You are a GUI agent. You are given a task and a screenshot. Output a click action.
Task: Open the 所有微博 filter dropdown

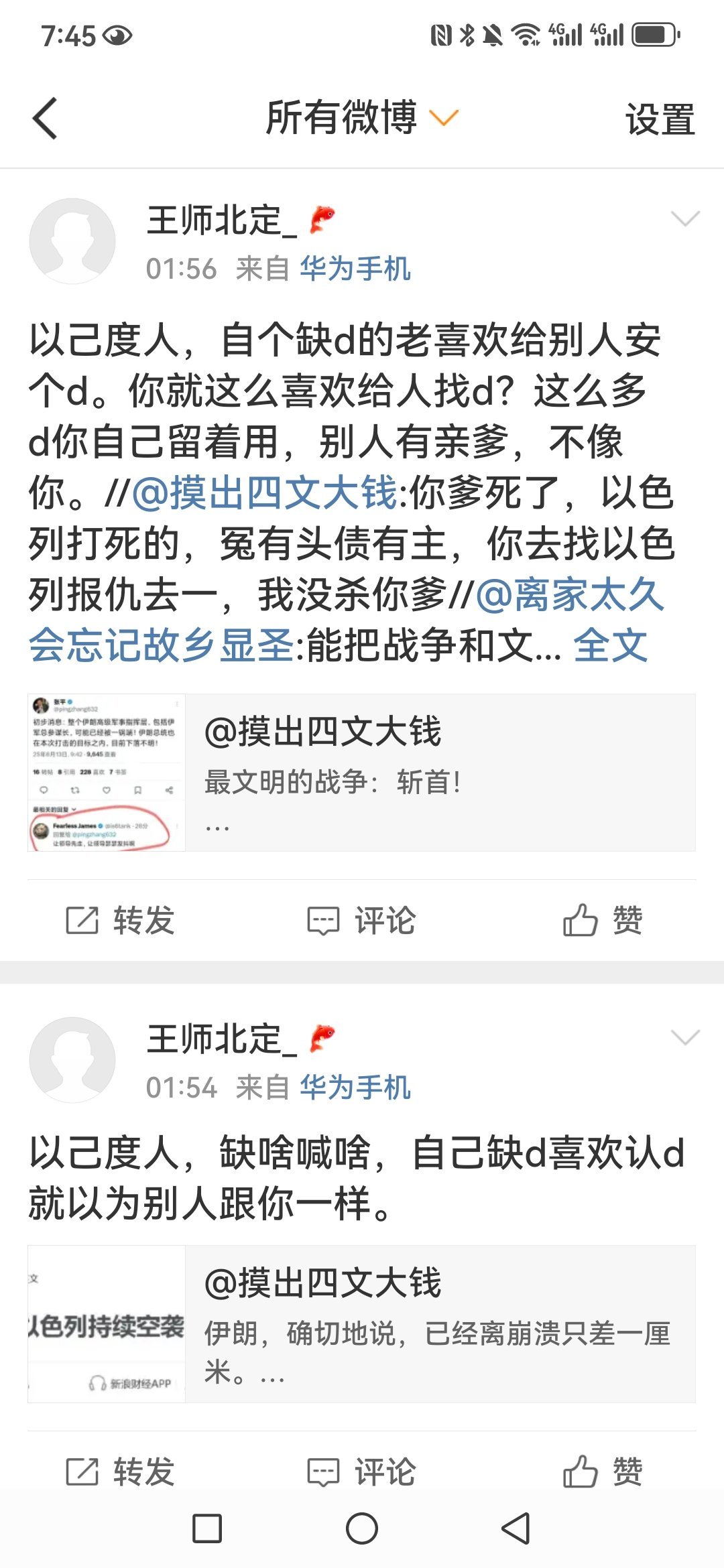pyautogui.click(x=362, y=118)
